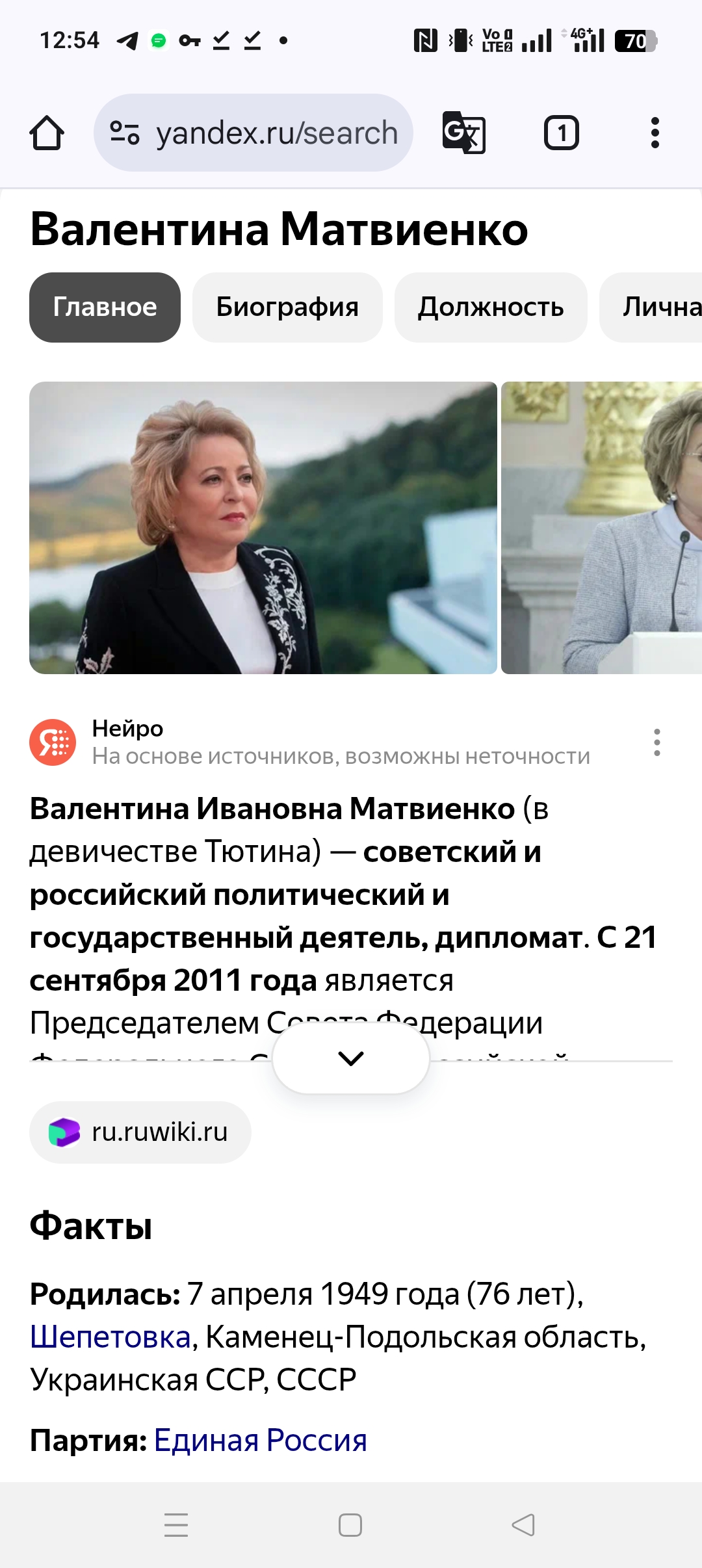Image resolution: width=702 pixels, height=1568 pixels.
Task: Go back using the system navigation bar
Action: [523, 1525]
